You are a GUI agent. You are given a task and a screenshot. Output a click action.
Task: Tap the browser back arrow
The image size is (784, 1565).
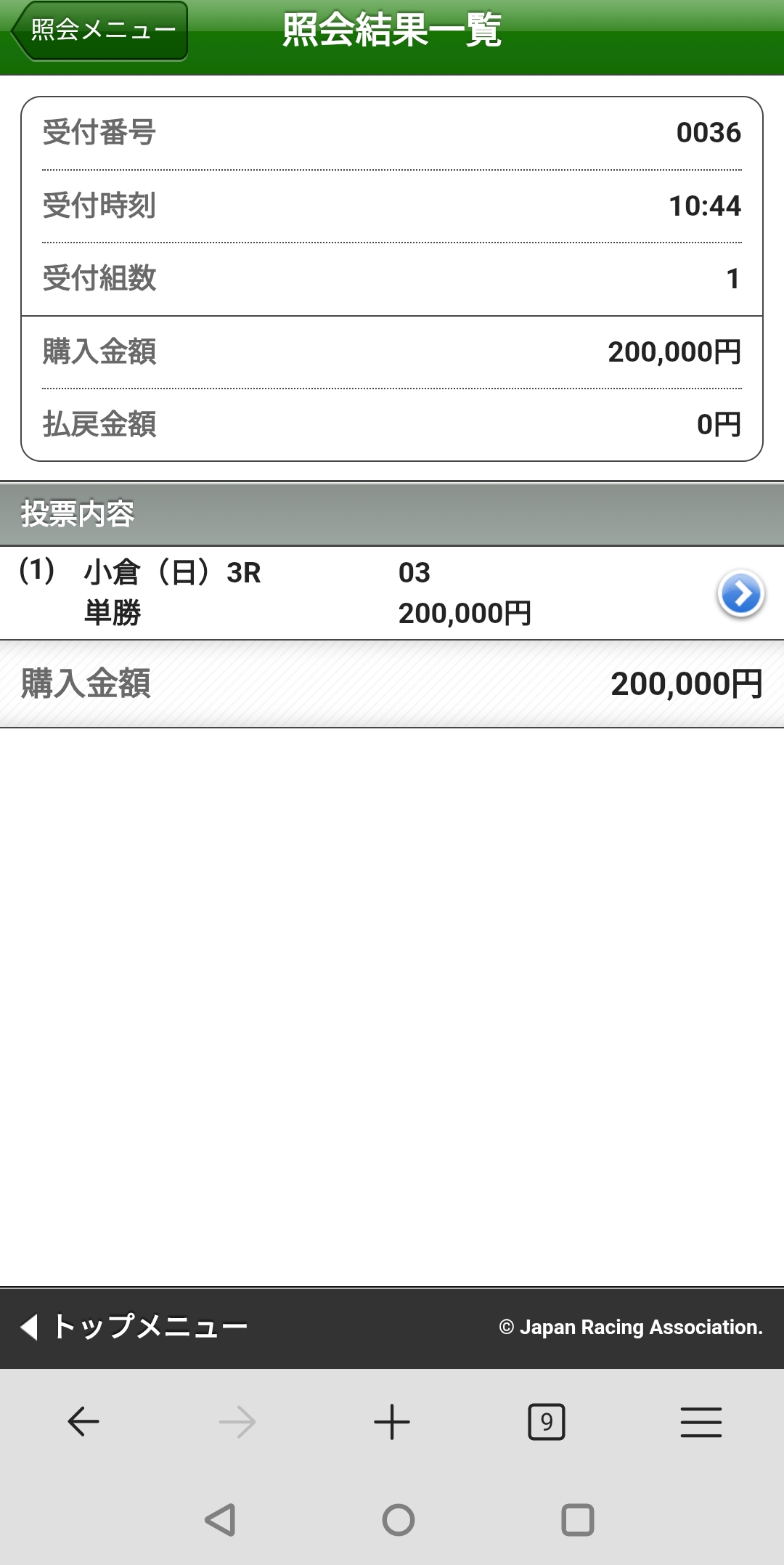pyautogui.click(x=83, y=1421)
